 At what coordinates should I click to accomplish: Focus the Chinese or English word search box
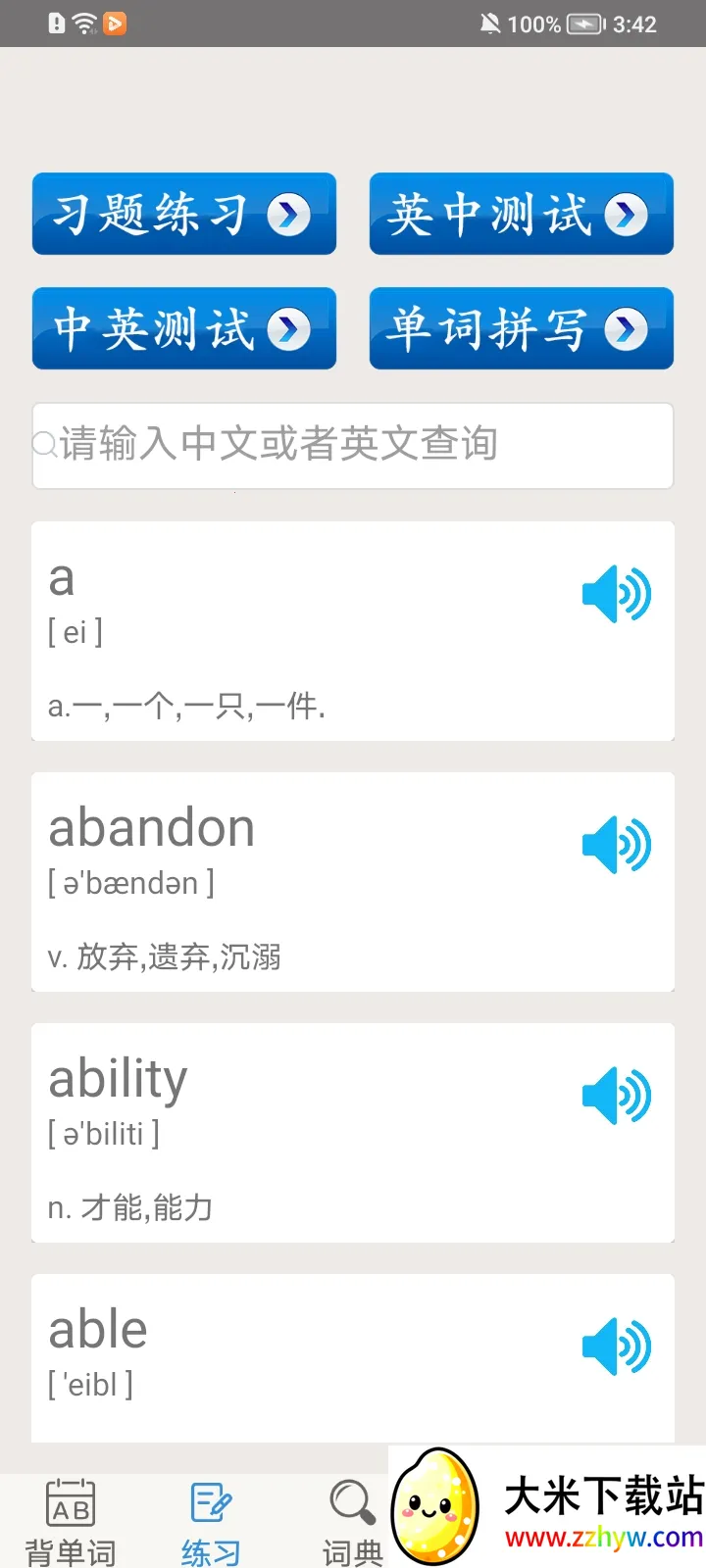pyautogui.click(x=353, y=445)
